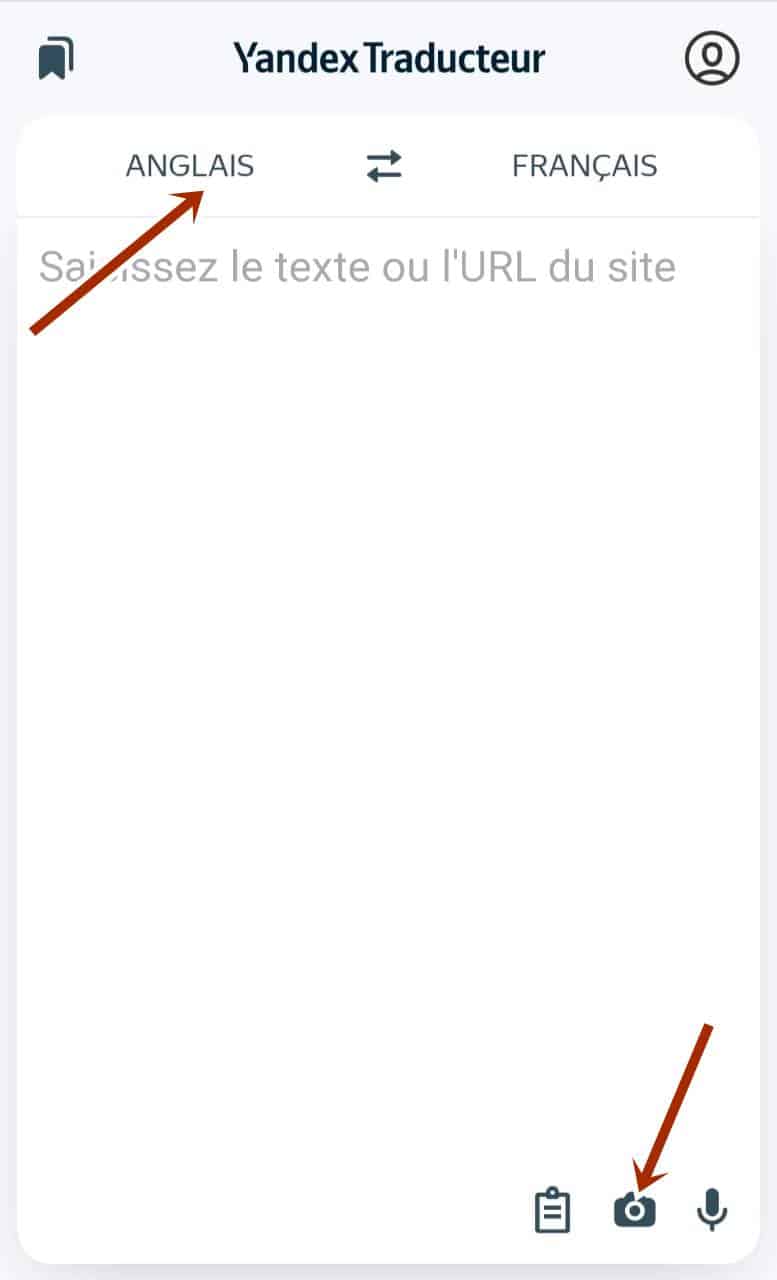777x1280 pixels.
Task: Open camera for photo translation
Action: [x=634, y=1210]
